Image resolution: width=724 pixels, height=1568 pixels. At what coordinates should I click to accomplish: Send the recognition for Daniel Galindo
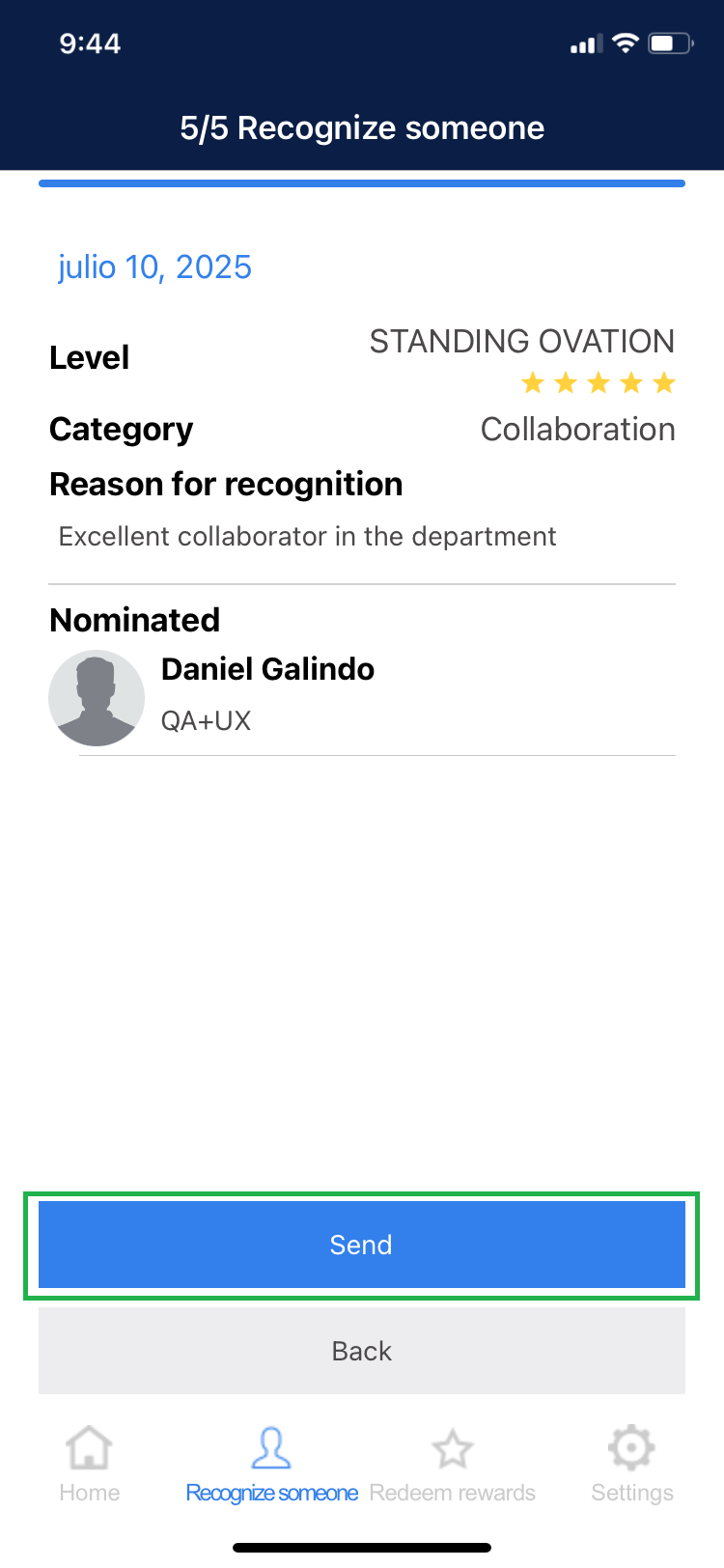point(361,1245)
